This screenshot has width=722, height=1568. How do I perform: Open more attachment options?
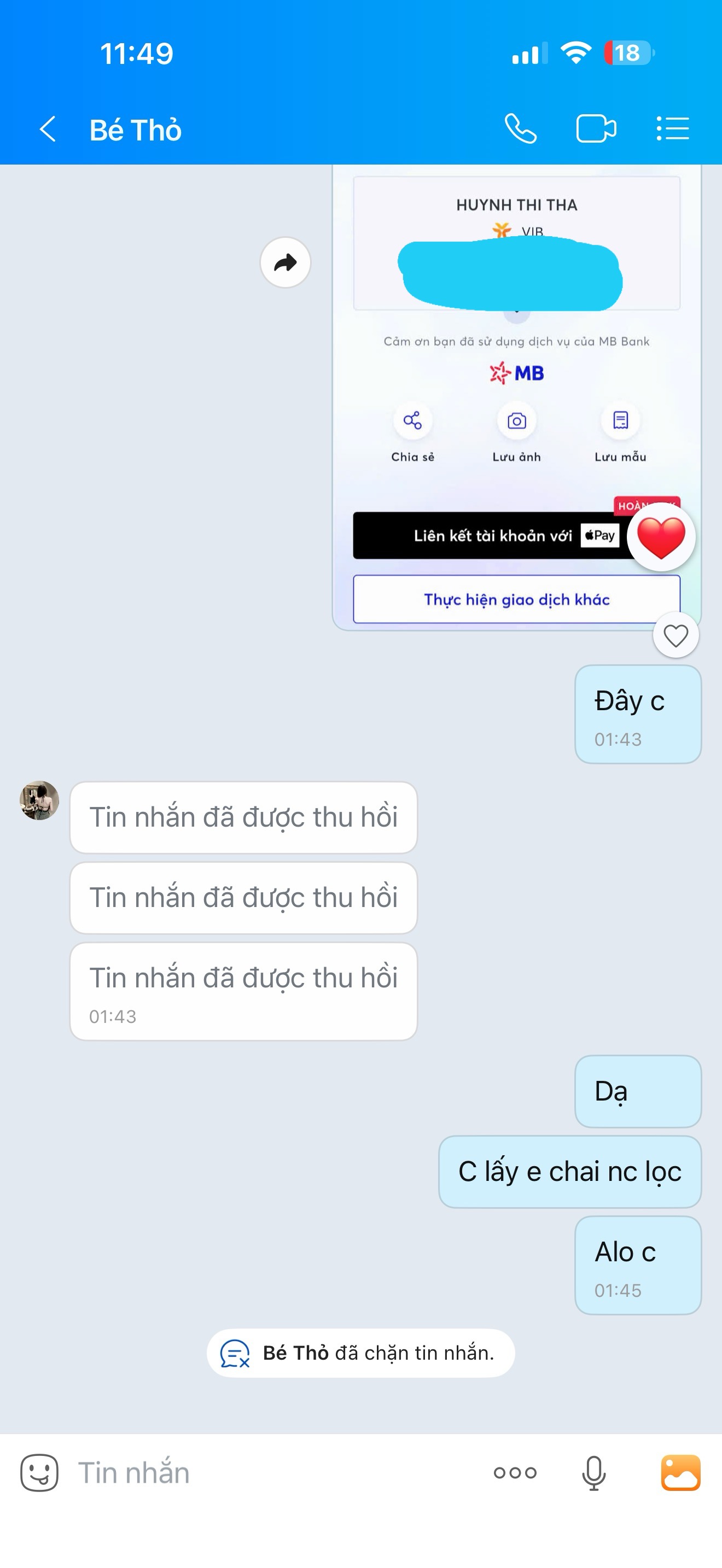515,1472
